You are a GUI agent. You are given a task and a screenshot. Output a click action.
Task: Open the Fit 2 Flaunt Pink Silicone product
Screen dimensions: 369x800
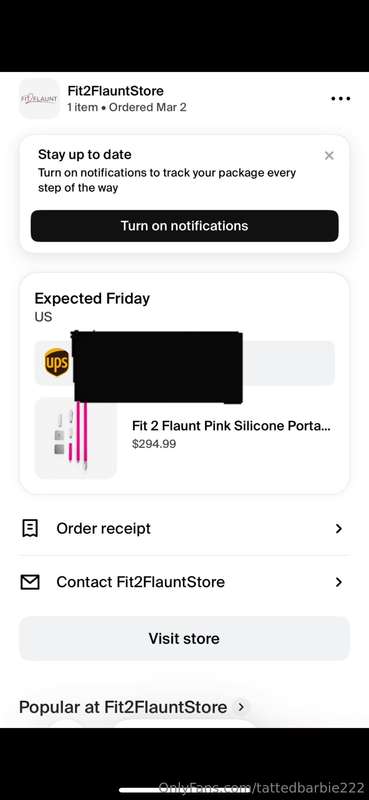(184, 438)
